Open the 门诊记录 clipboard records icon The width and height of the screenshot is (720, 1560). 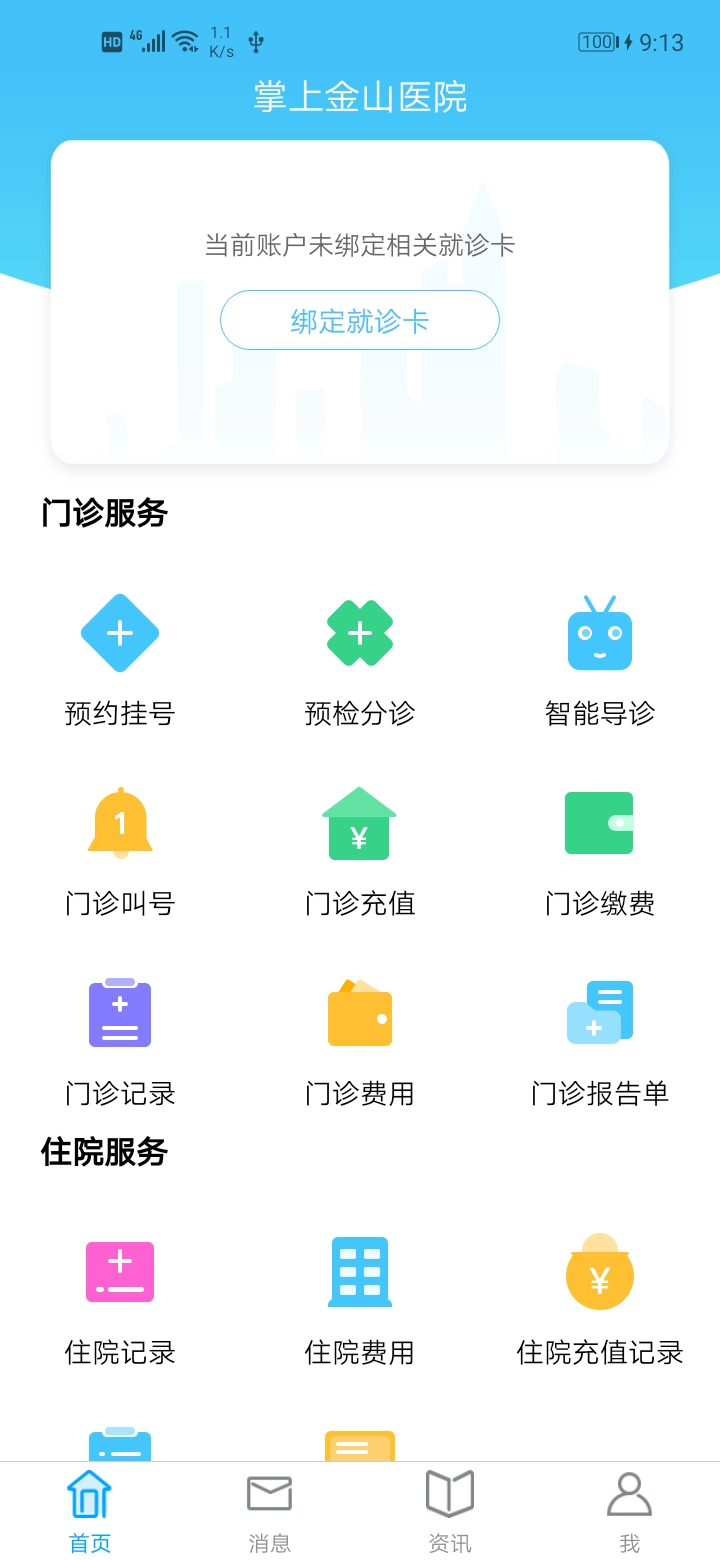120,1012
